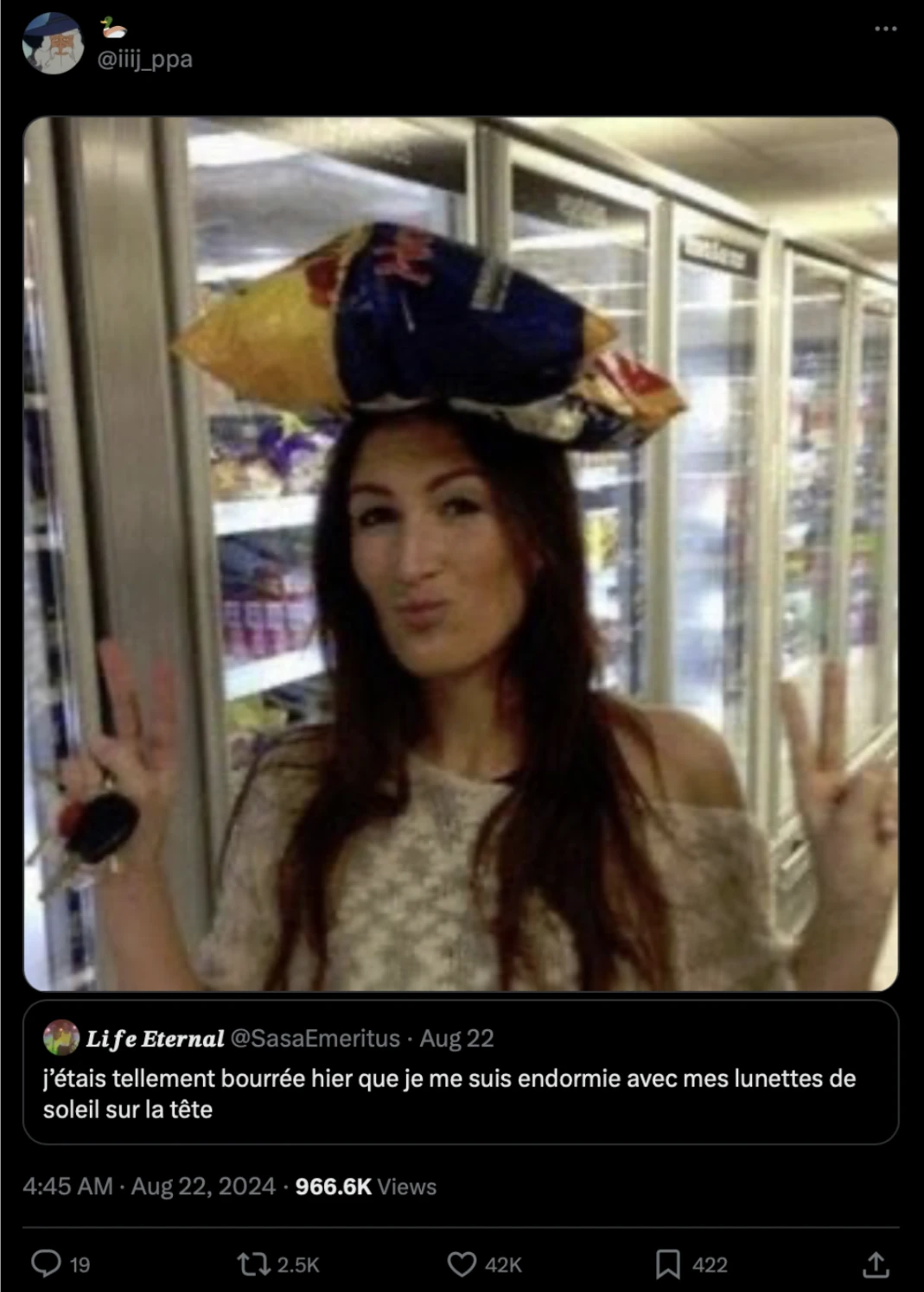
Task: Open the @iiij_ppa profile avatar
Action: (x=53, y=43)
